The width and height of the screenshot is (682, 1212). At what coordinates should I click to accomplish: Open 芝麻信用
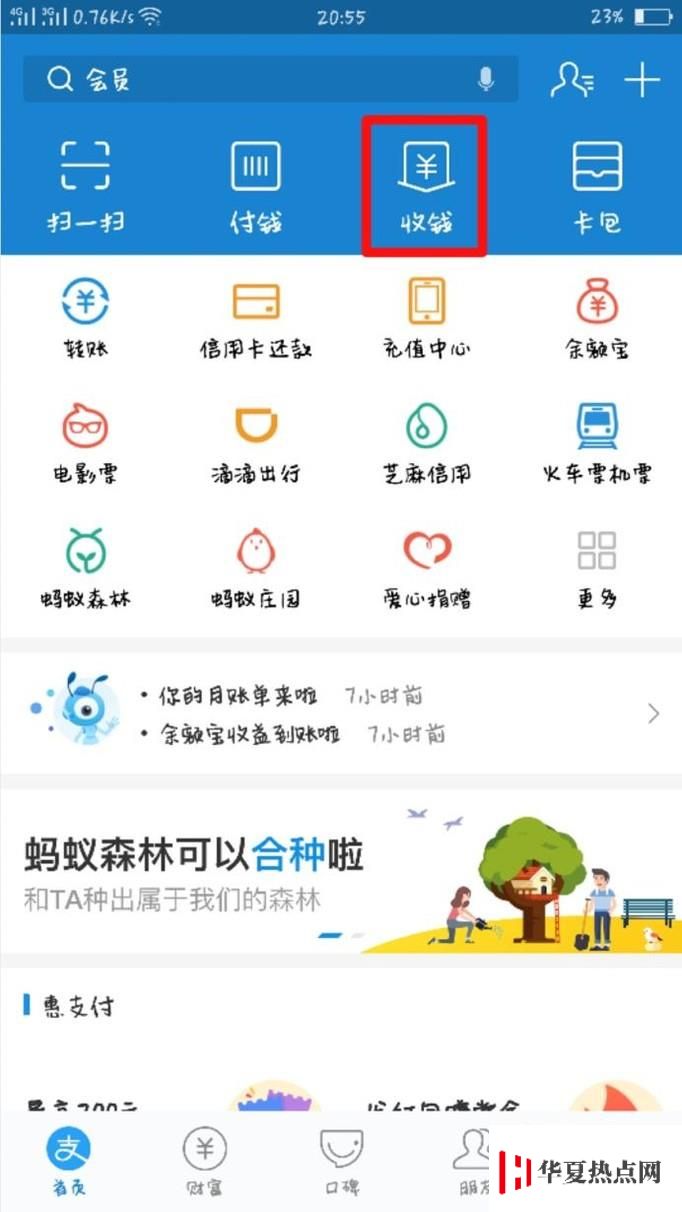[x=426, y=443]
